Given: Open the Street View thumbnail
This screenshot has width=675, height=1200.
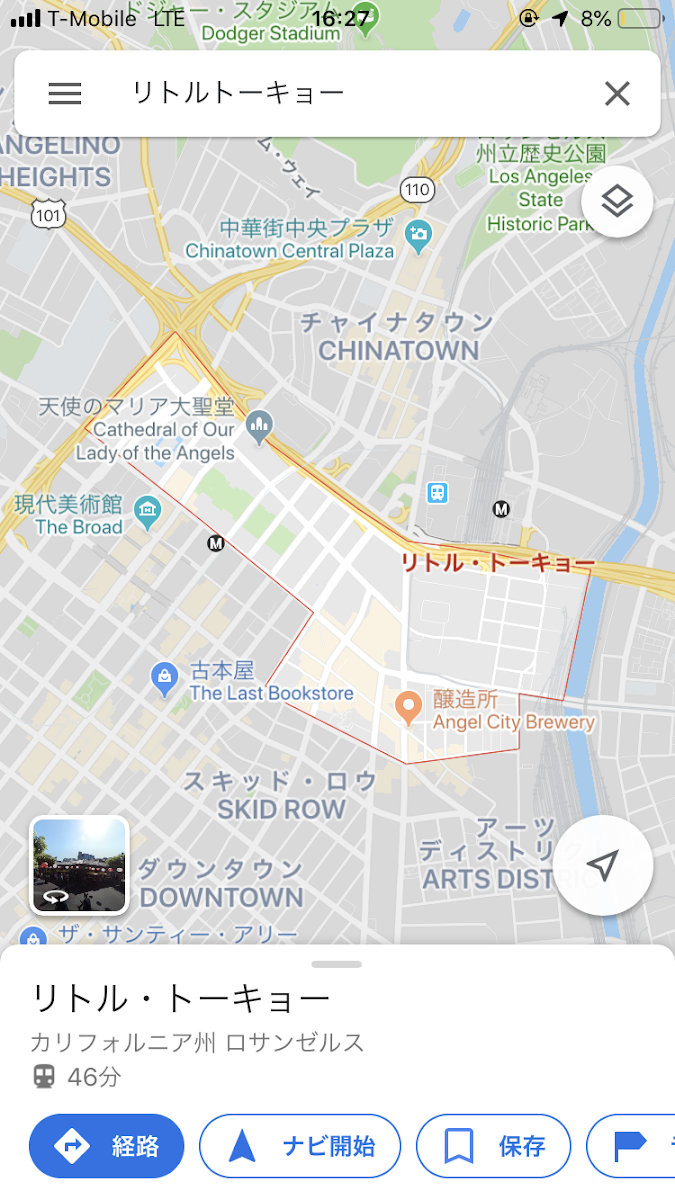Looking at the screenshot, I should (x=79, y=865).
